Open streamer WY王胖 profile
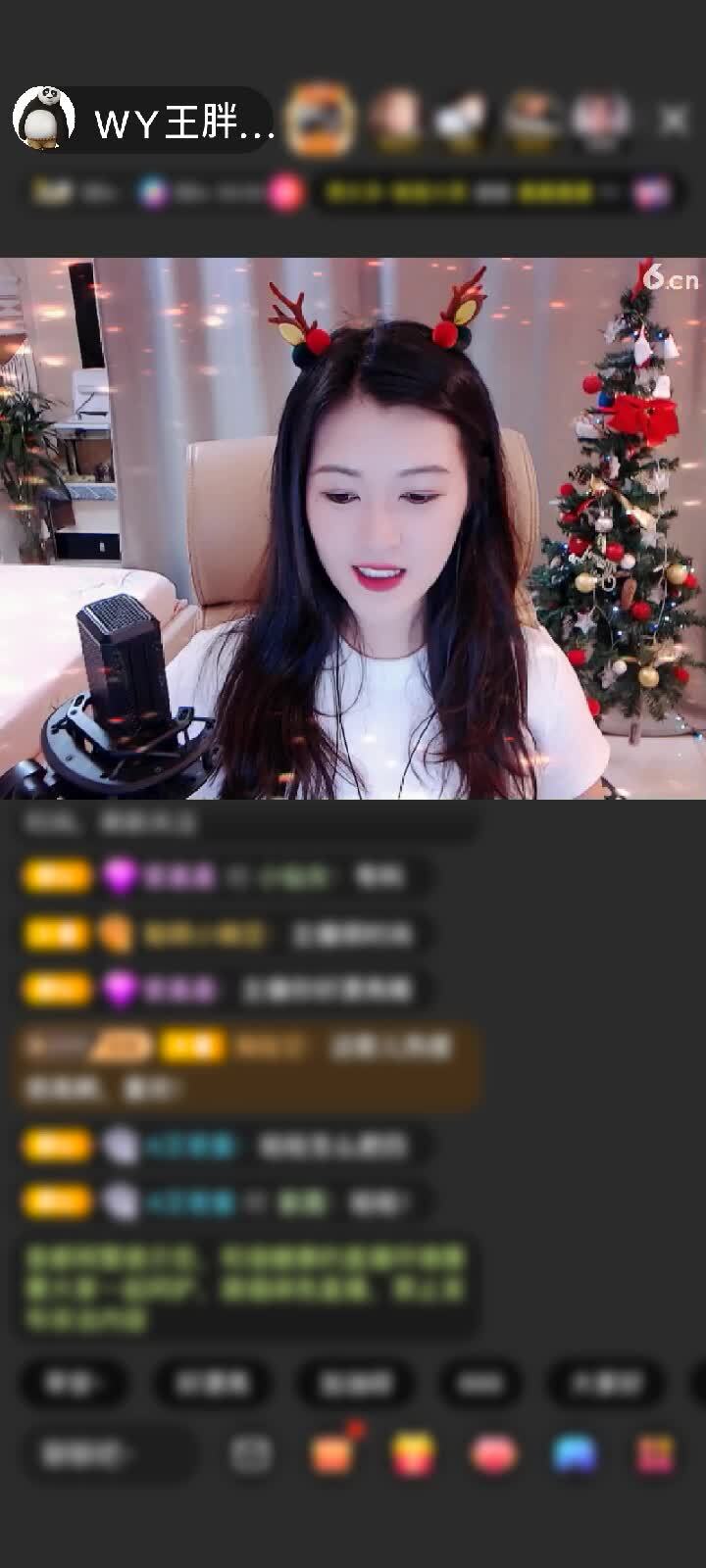Image resolution: width=706 pixels, height=1568 pixels. (142, 122)
